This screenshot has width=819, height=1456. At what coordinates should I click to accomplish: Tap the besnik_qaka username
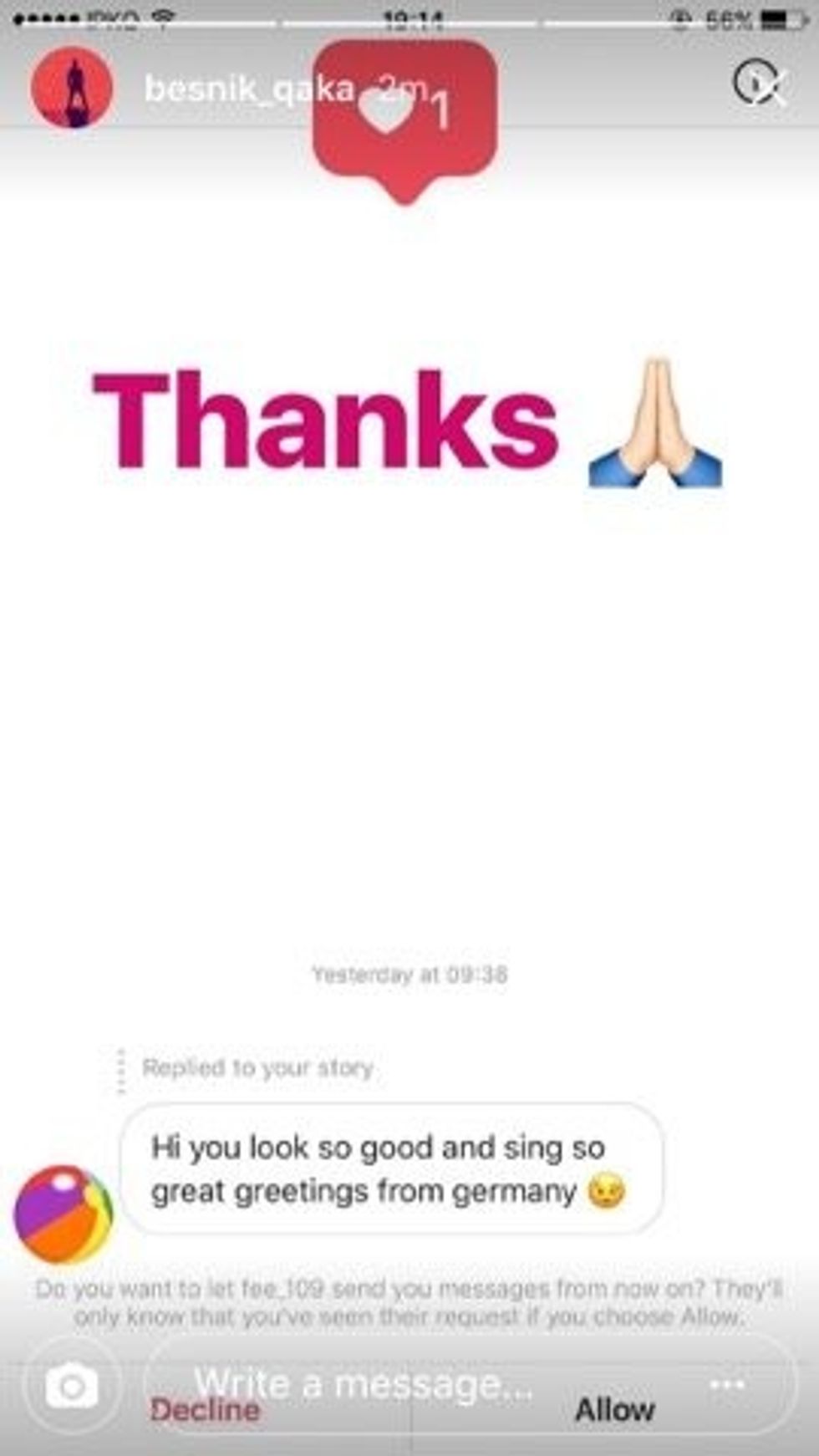pyautogui.click(x=249, y=88)
